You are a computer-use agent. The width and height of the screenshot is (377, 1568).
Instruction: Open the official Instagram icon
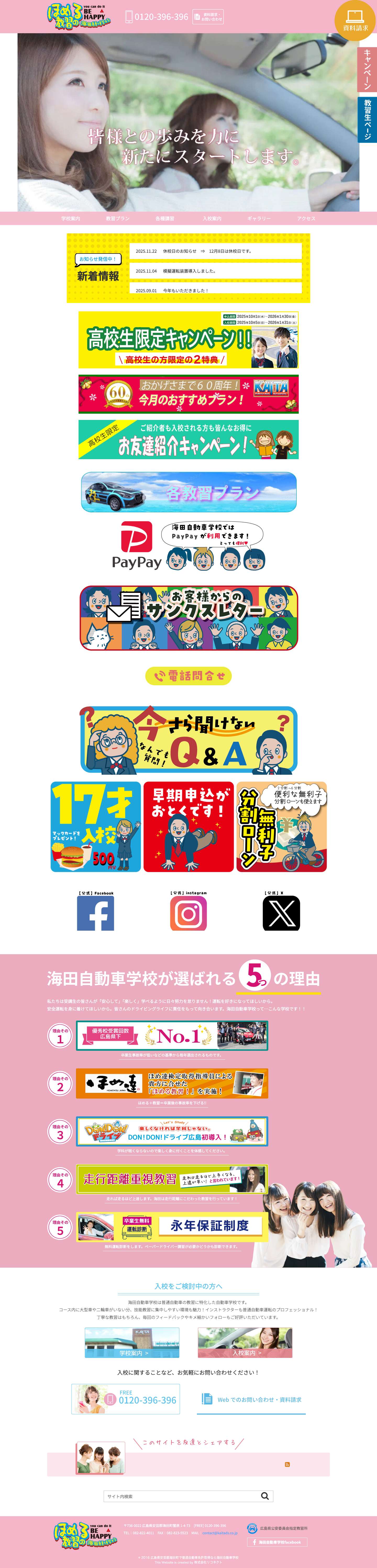point(188,913)
